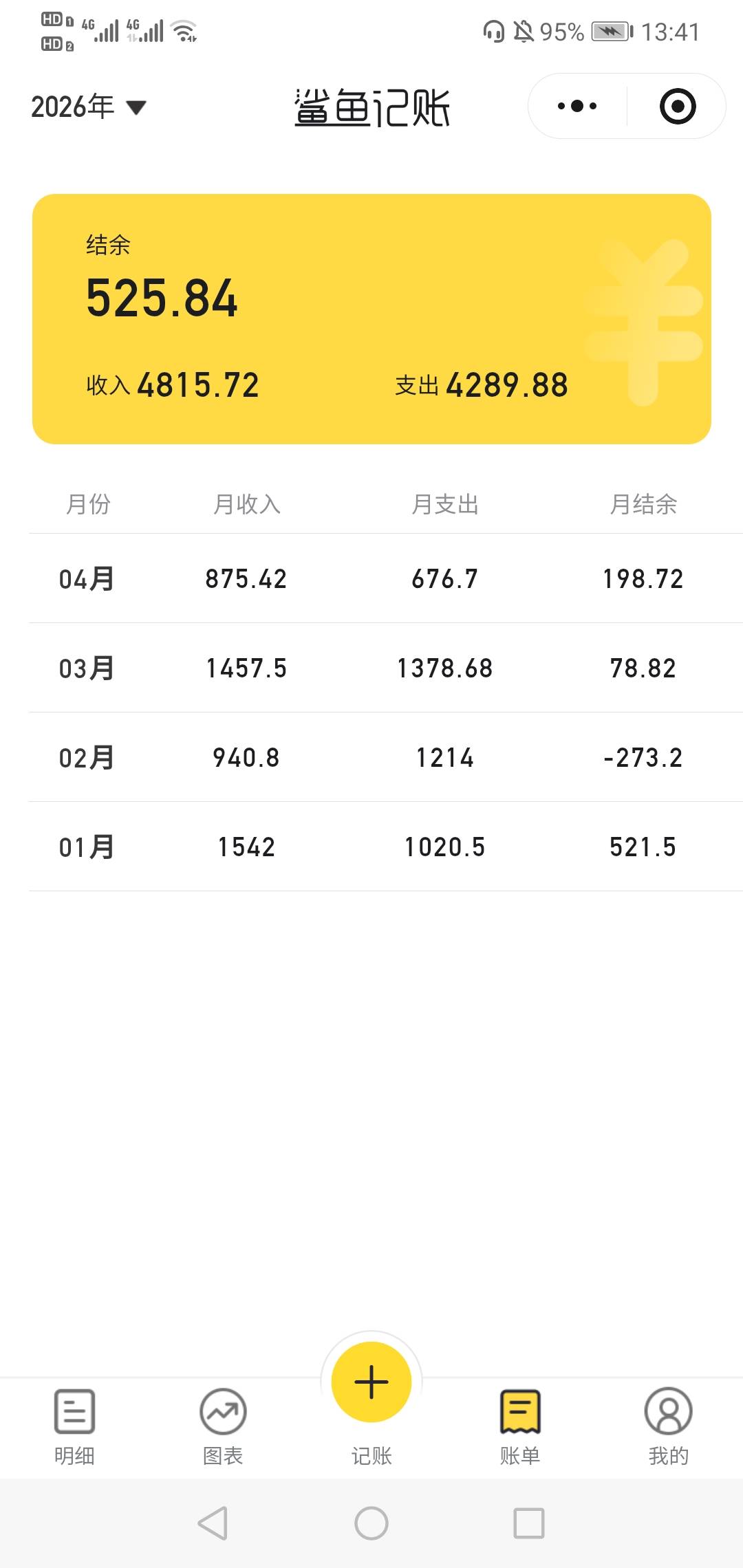
Task: Select the 账单 tab
Action: 520,1426
